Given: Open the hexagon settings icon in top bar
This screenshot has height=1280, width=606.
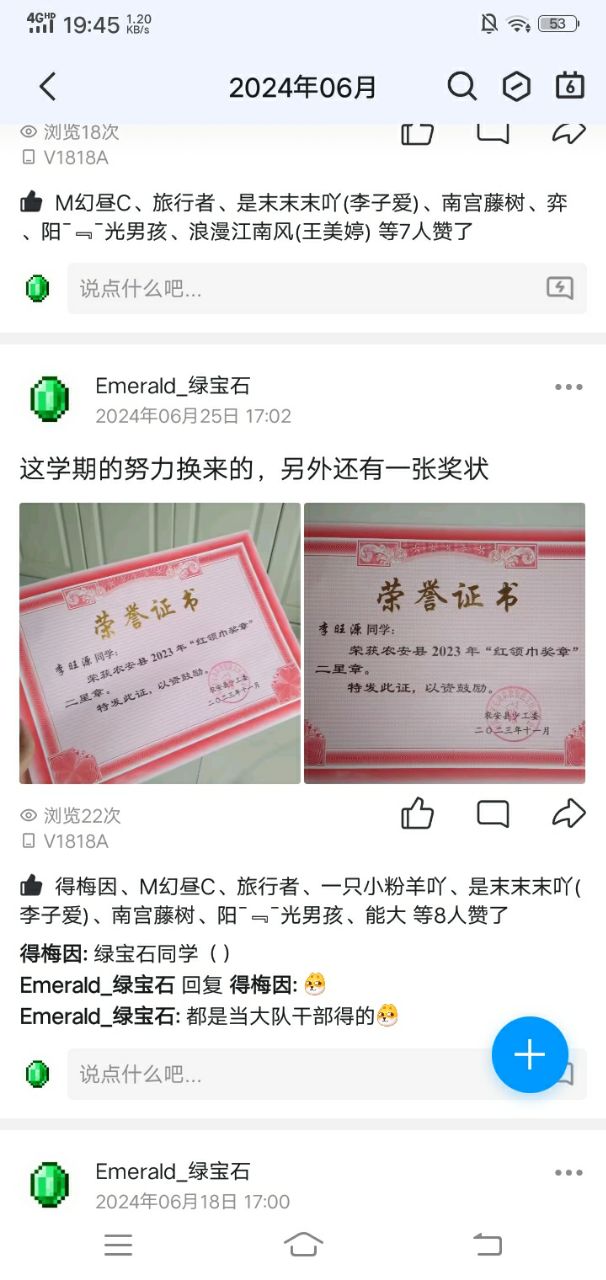Looking at the screenshot, I should pyautogui.click(x=516, y=87).
